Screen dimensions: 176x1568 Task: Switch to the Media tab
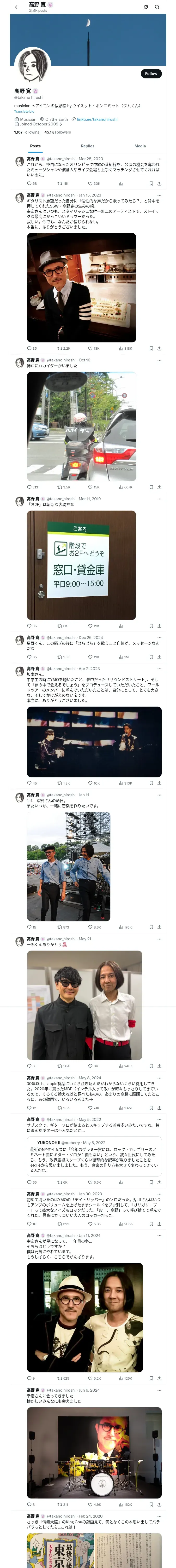click(x=140, y=146)
